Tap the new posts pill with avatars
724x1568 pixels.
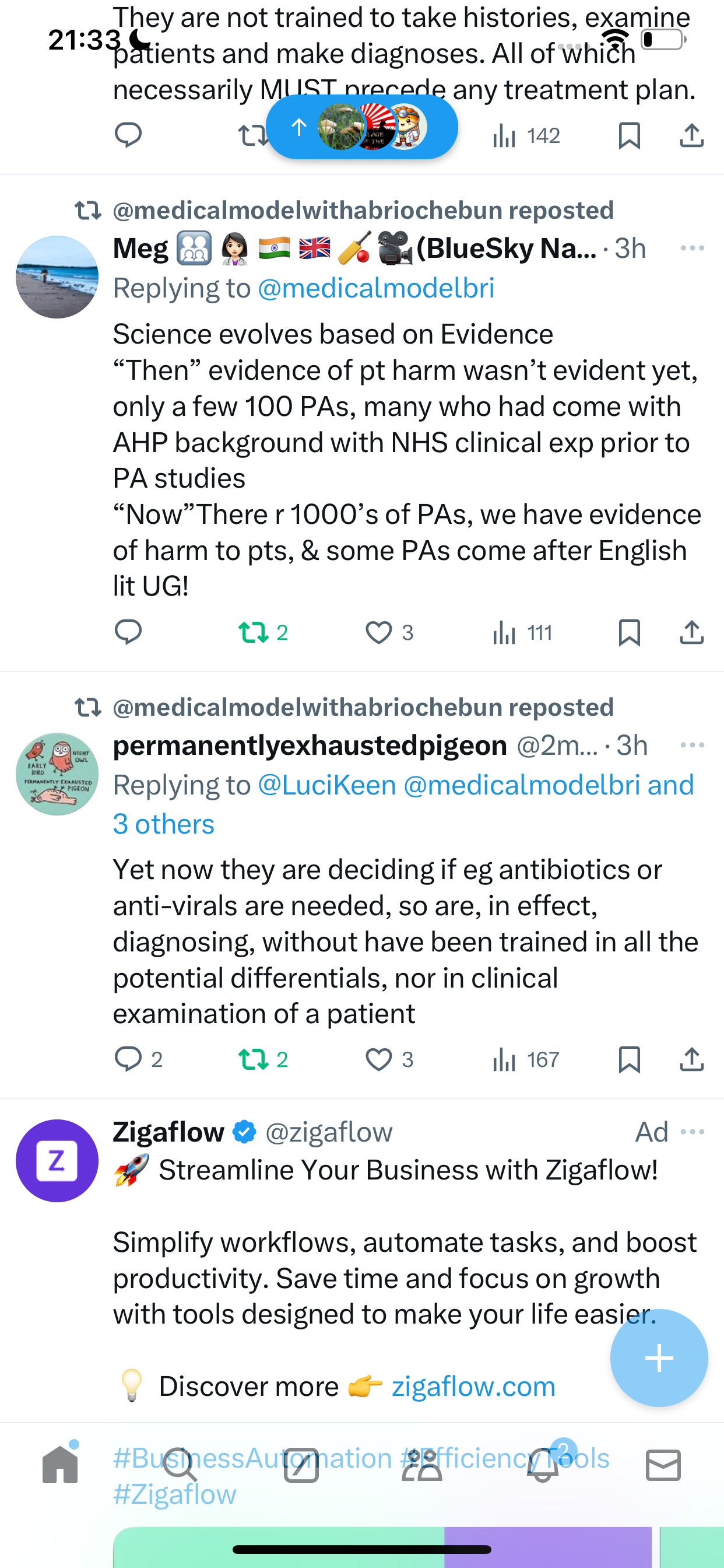click(x=361, y=127)
